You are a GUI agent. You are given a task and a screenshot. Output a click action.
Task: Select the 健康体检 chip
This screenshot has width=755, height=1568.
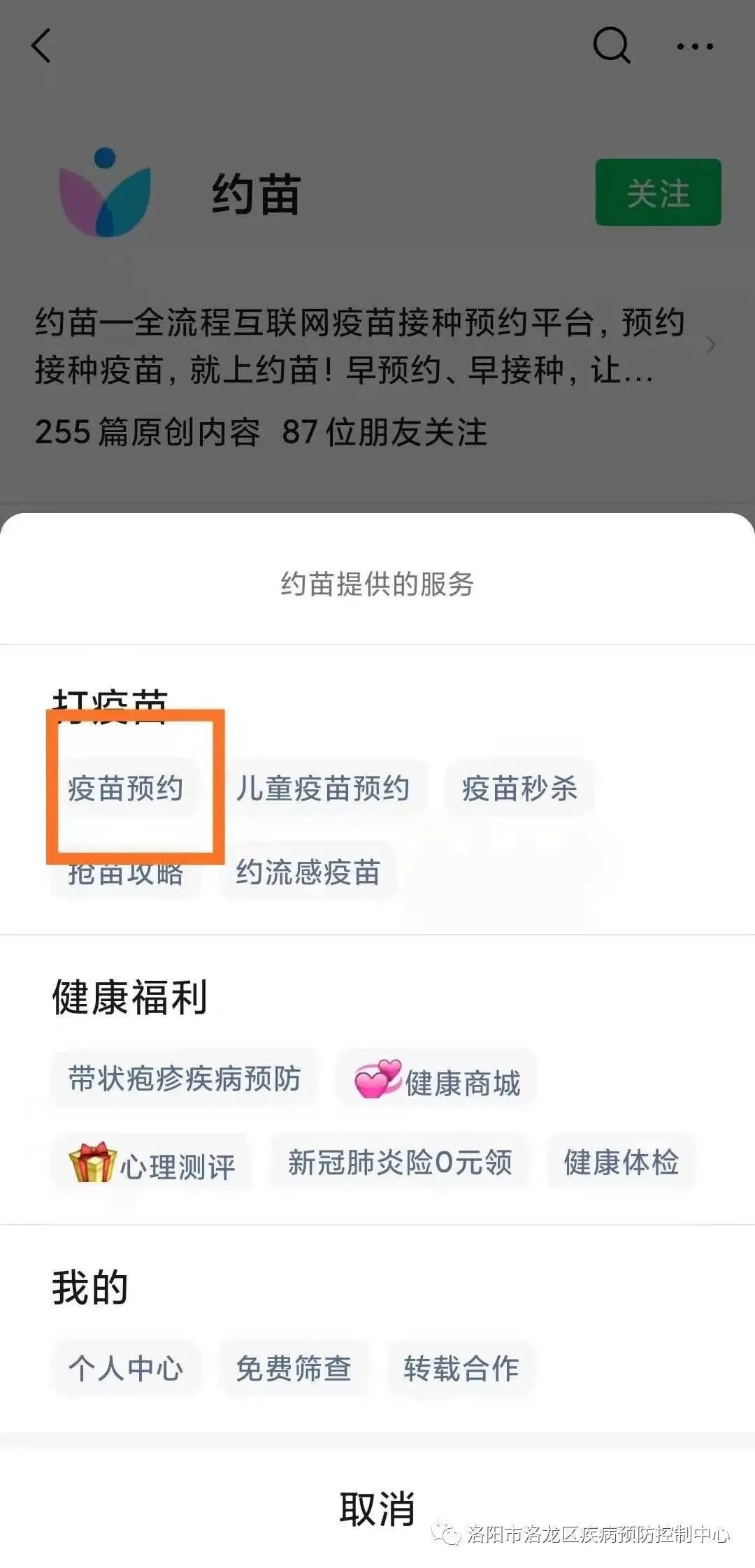click(621, 1163)
